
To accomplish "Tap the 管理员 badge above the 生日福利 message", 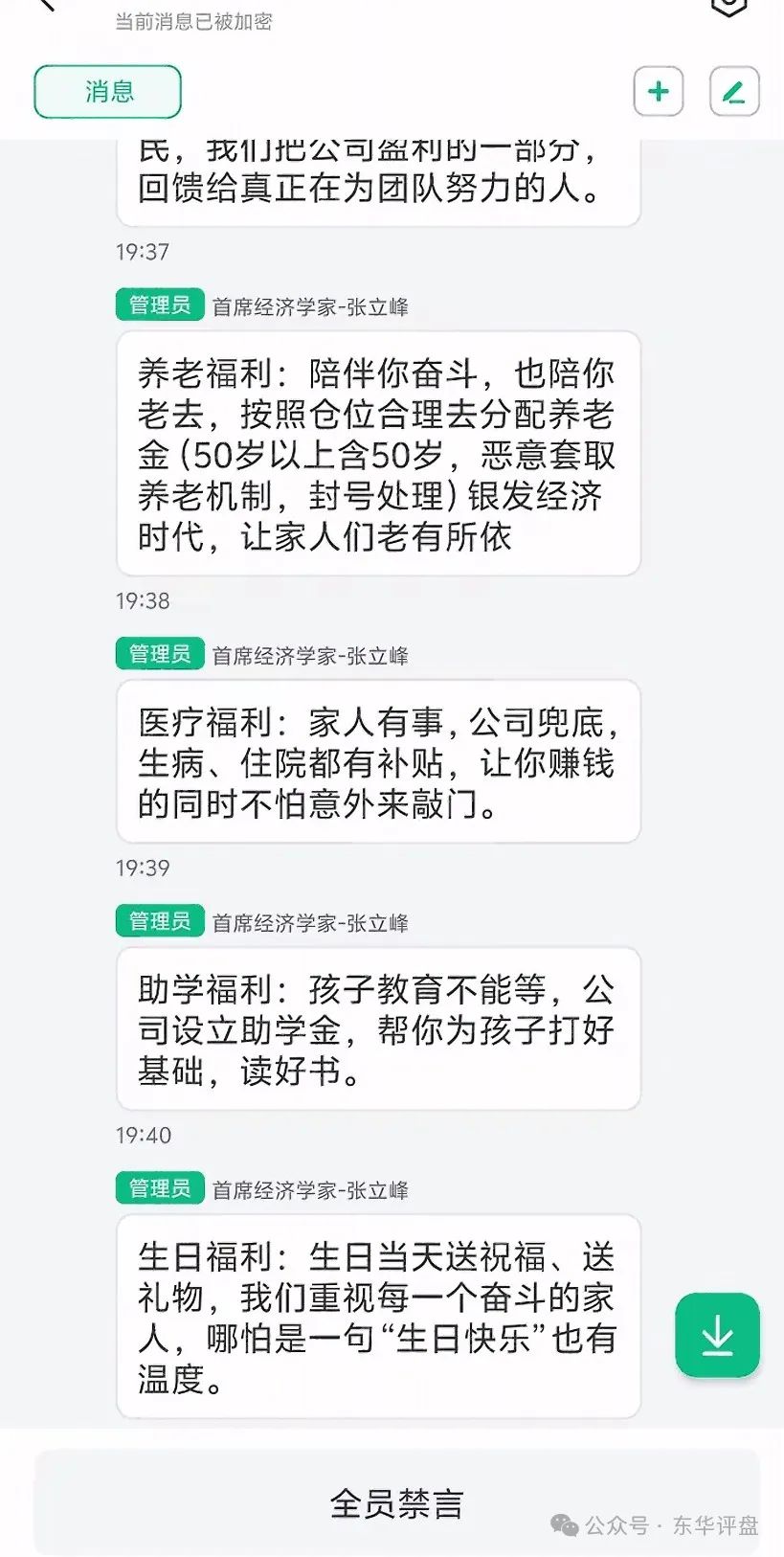I will pos(159,1187).
